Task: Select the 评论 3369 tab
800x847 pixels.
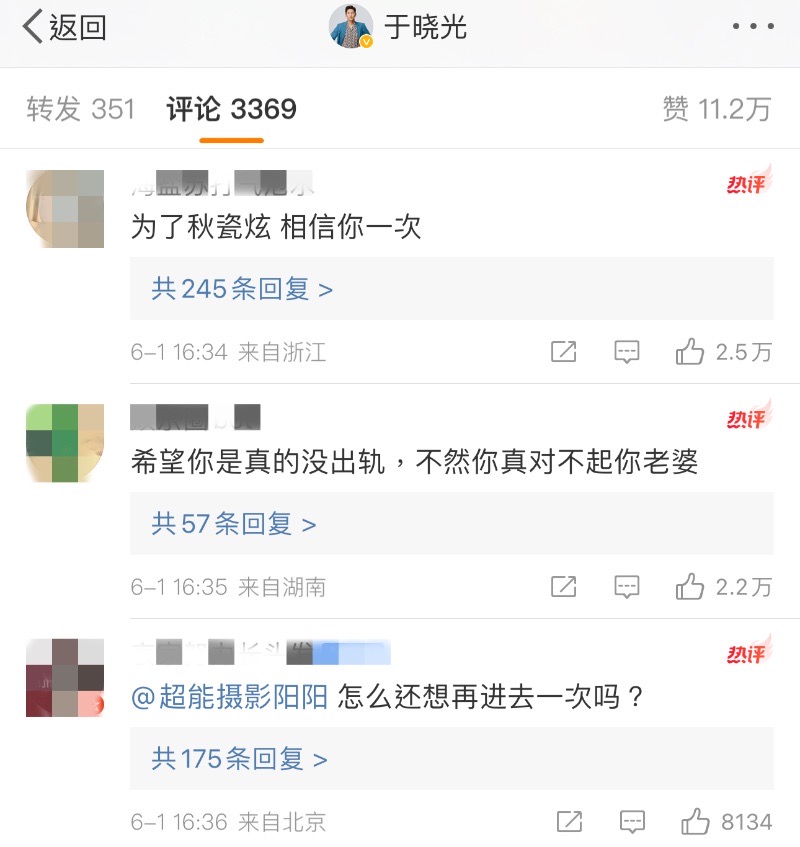Action: [x=232, y=109]
